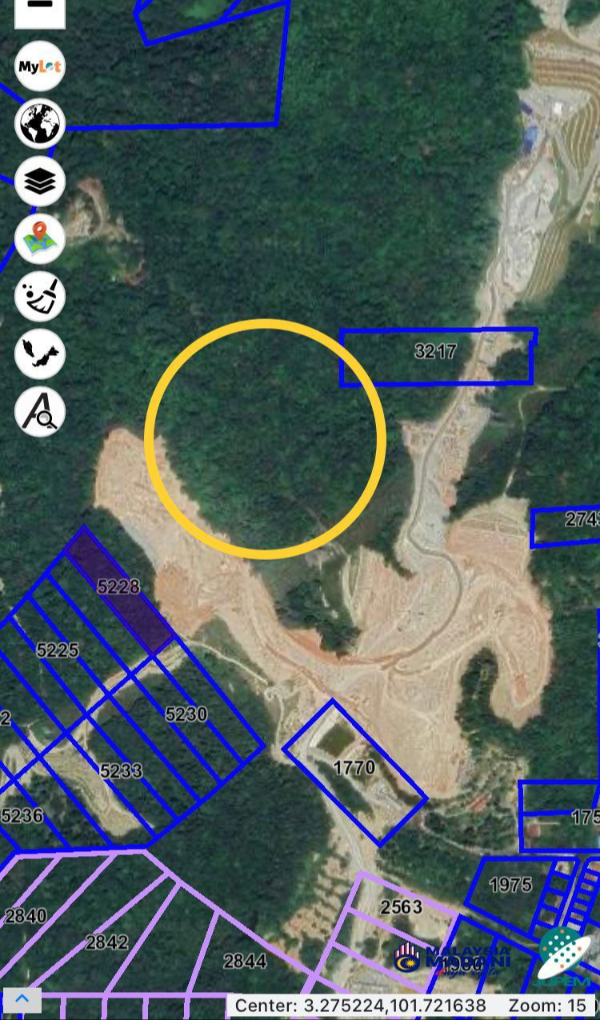
Task: Select highlighted lot parcel 5228
Action: pos(120,590)
